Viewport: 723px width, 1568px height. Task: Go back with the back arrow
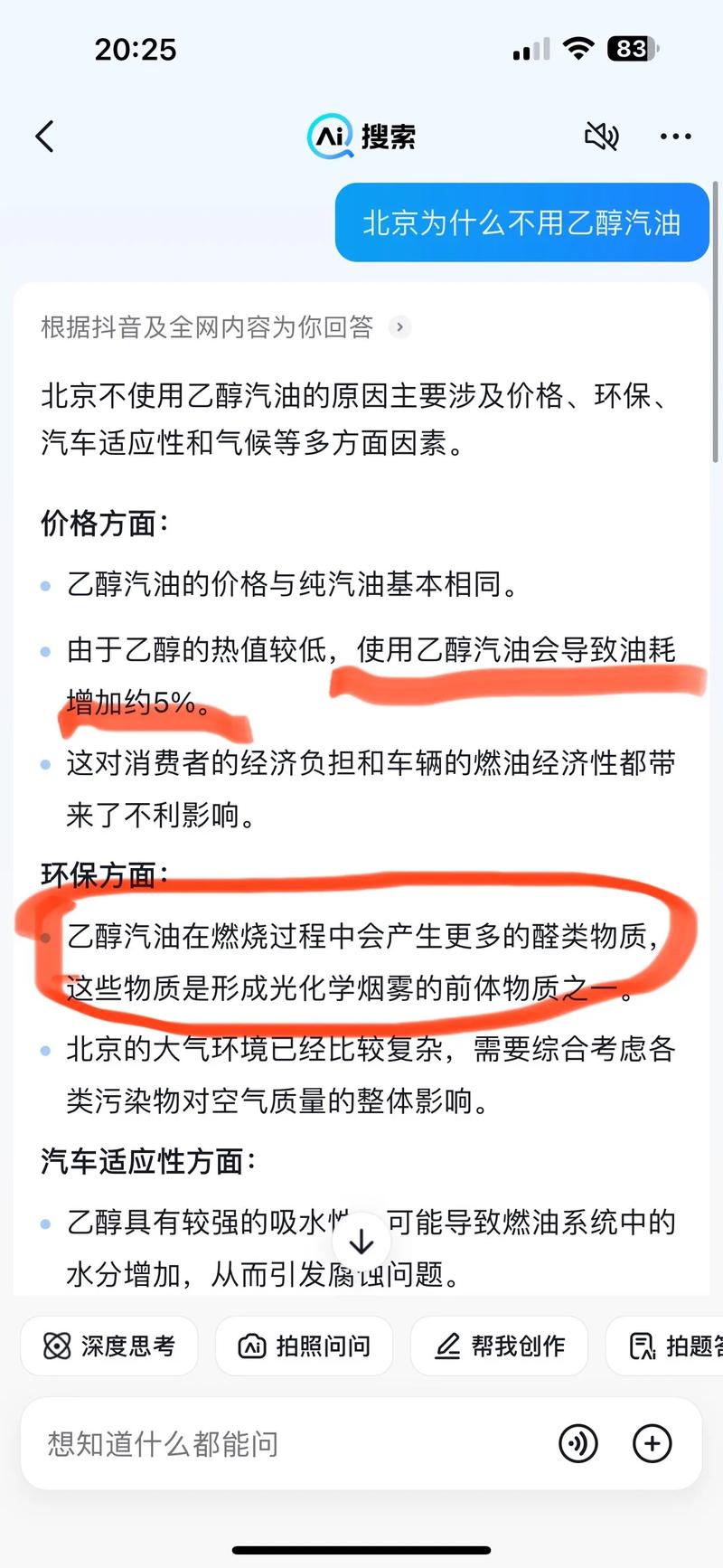pos(45,136)
